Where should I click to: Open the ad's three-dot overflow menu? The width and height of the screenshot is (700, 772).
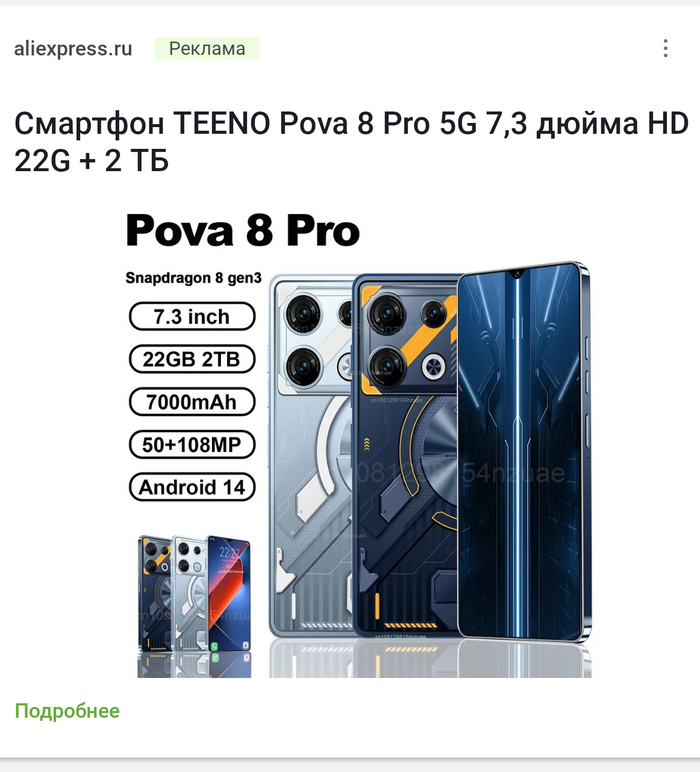coord(666,48)
